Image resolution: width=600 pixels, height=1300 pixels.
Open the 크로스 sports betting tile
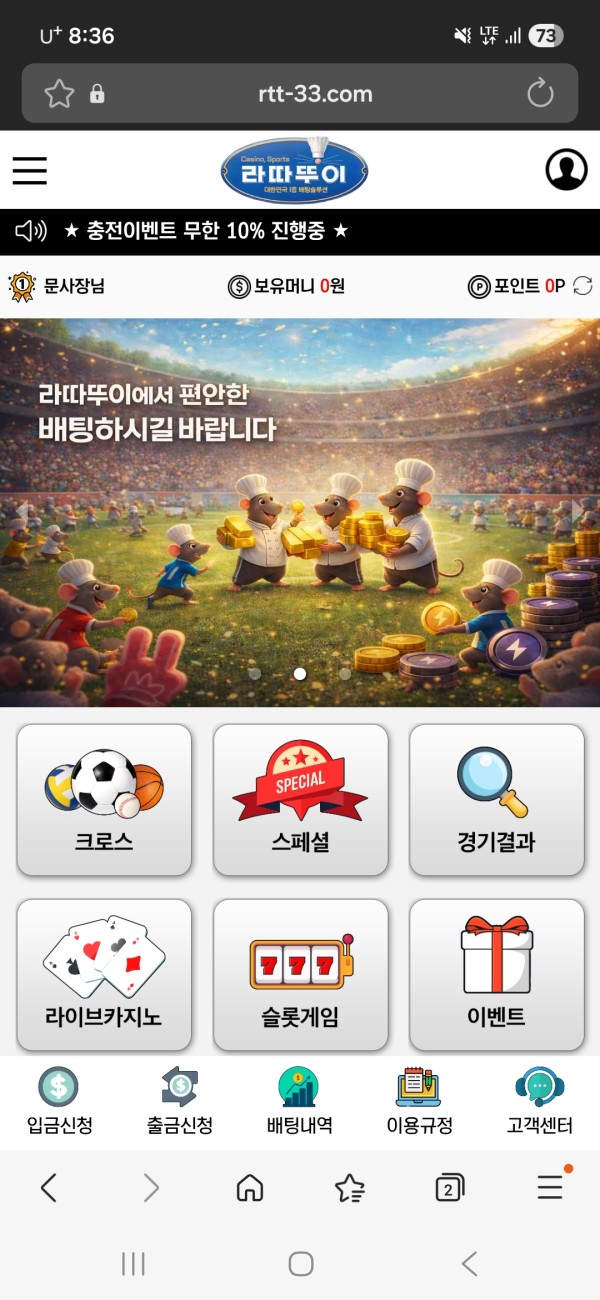pos(104,800)
